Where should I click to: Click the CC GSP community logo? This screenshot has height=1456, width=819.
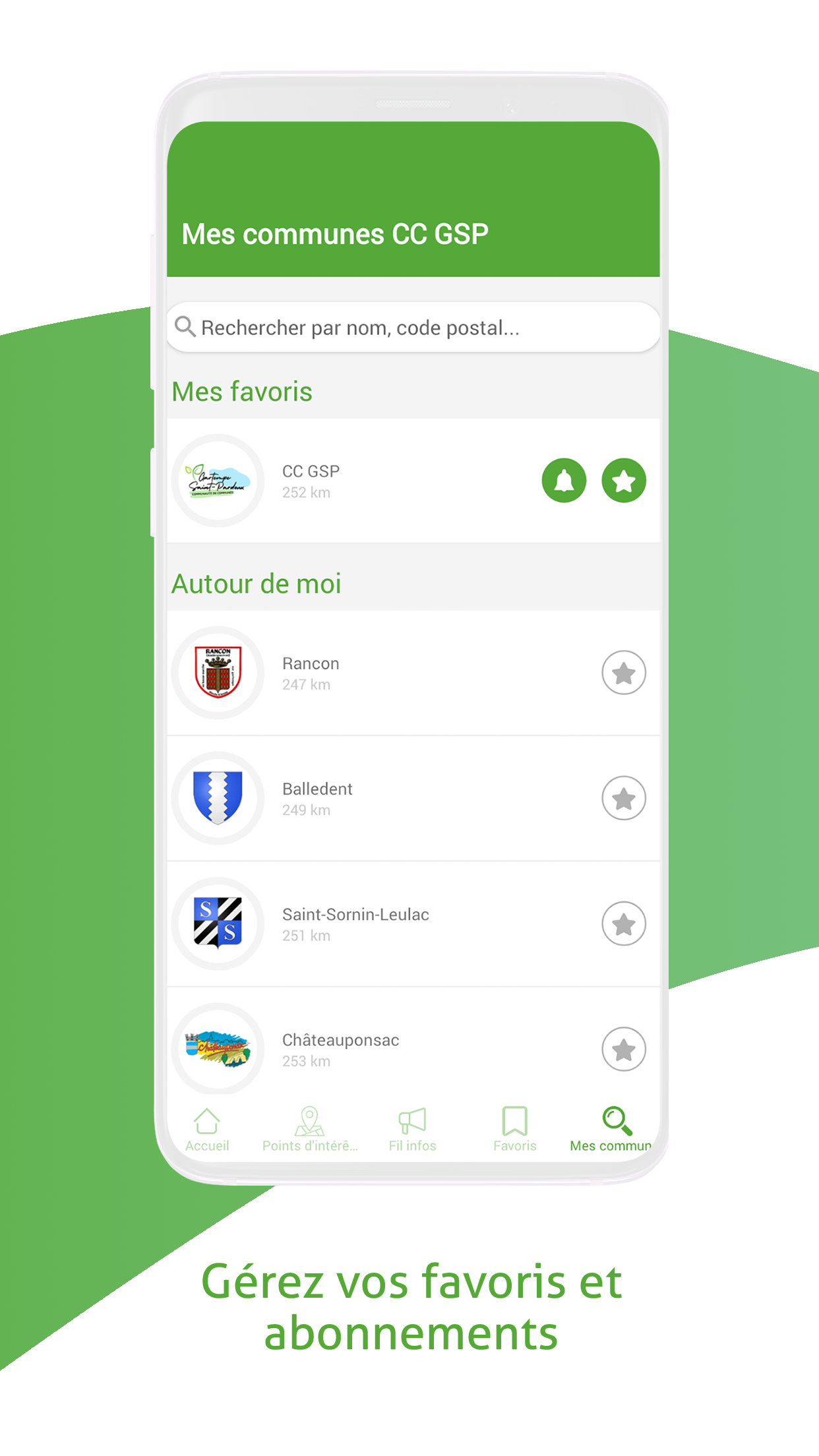pyautogui.click(x=218, y=481)
